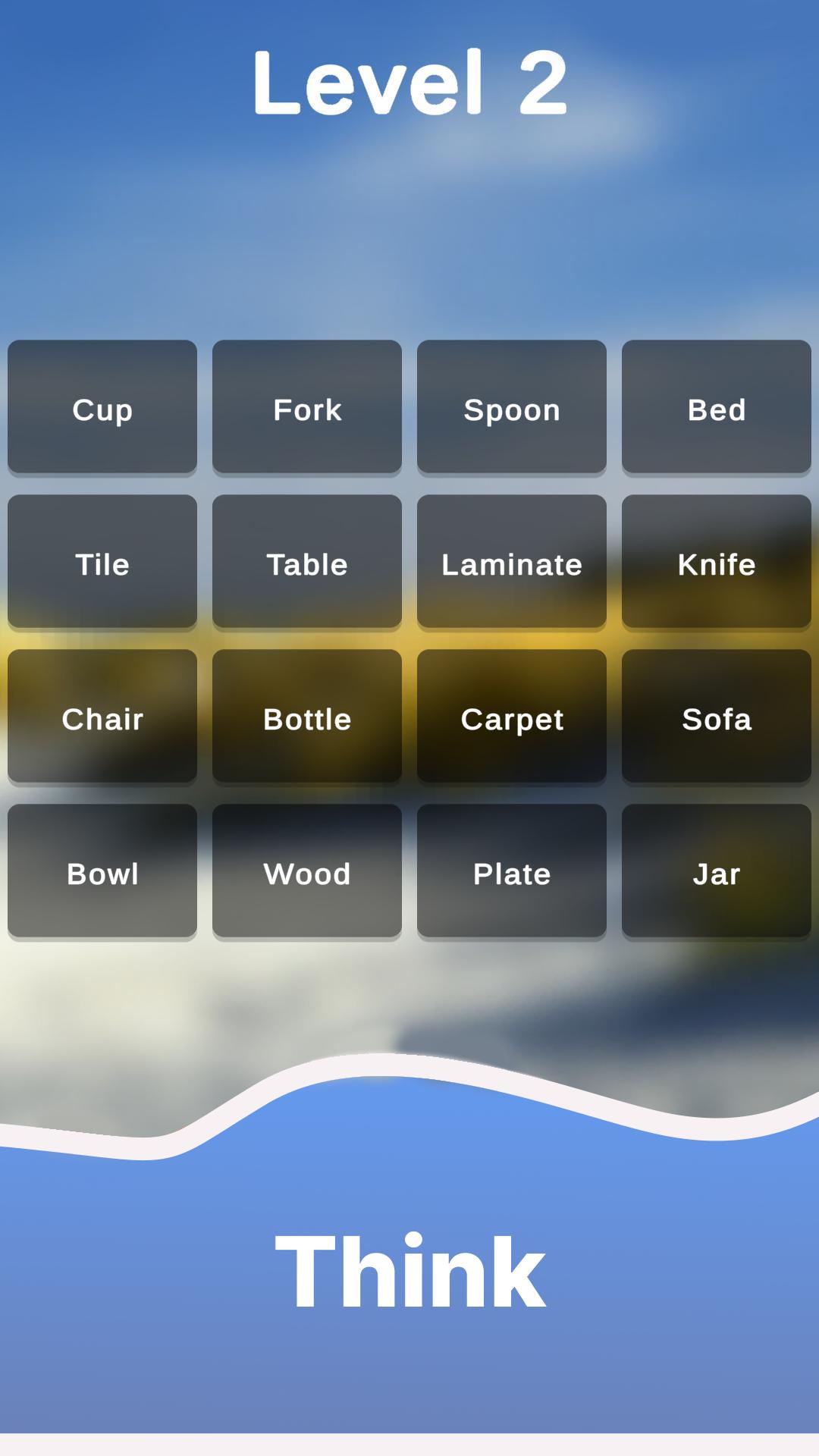Pick the Plate tile
This screenshot has width=819, height=1456.
pyautogui.click(x=512, y=871)
